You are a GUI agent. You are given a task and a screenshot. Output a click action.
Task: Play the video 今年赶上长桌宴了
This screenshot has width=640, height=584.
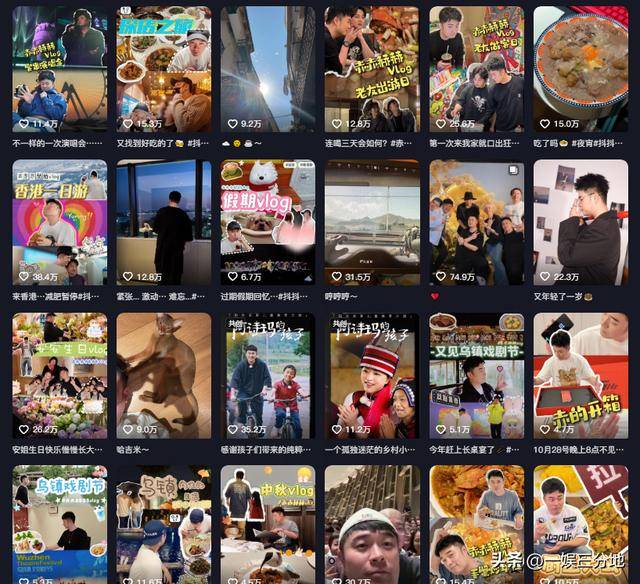pos(476,375)
